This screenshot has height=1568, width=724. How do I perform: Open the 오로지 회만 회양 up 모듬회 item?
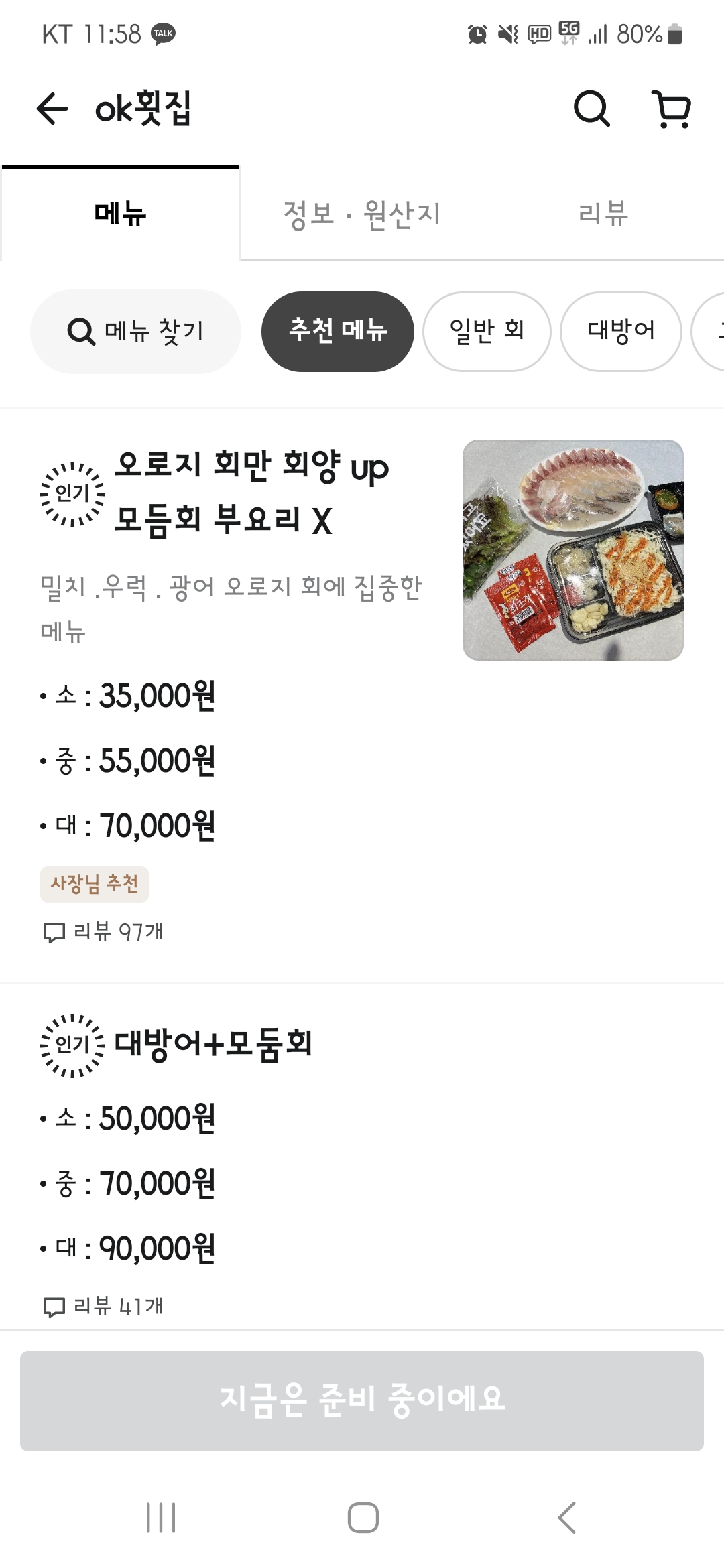coord(251,493)
